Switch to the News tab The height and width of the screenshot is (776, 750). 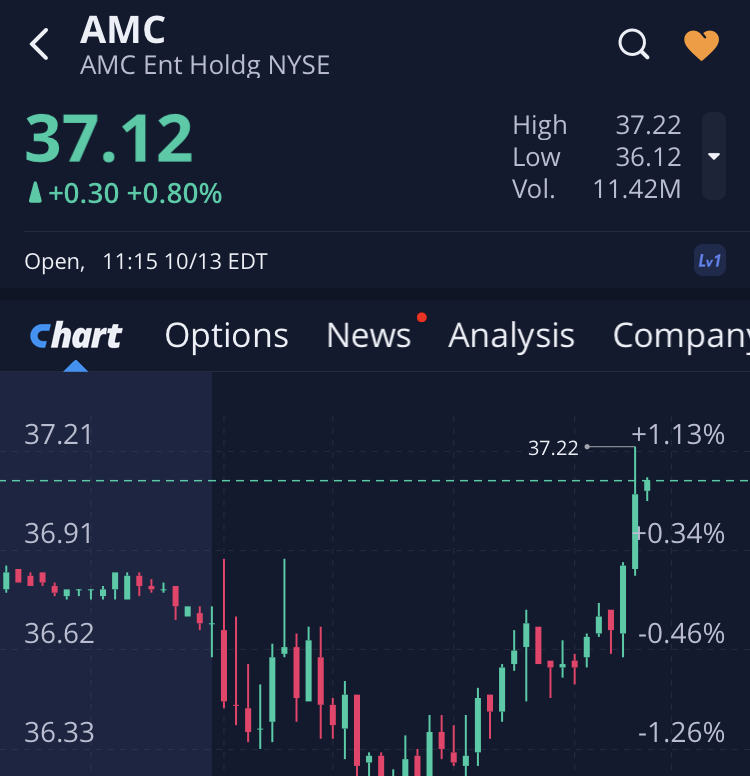(x=369, y=336)
